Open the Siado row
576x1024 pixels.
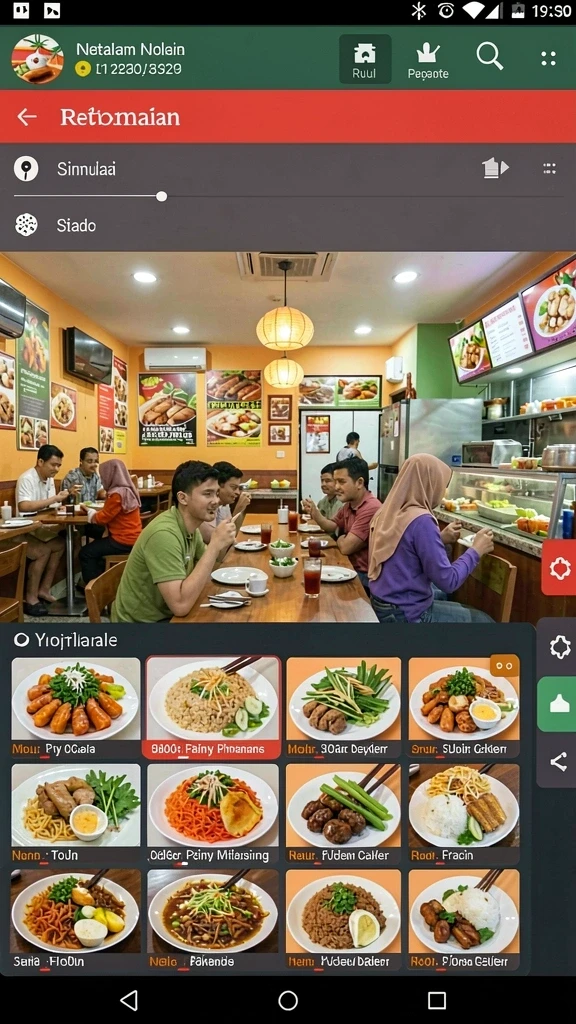pos(288,225)
